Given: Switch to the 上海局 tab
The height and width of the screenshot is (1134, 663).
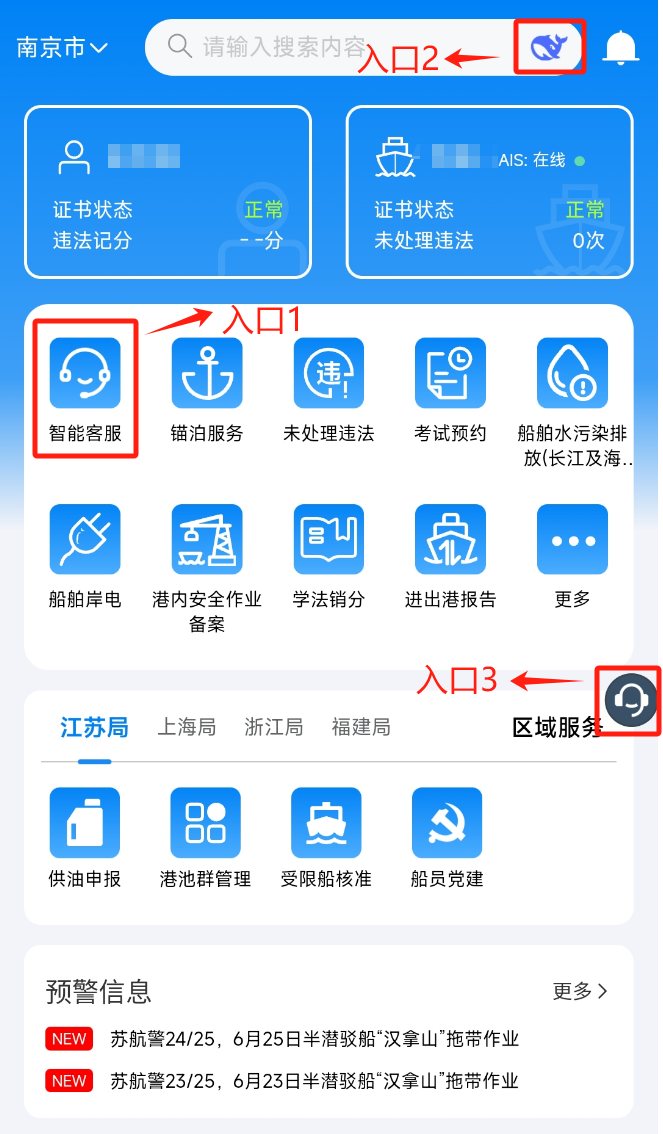Looking at the screenshot, I should tap(186, 727).
